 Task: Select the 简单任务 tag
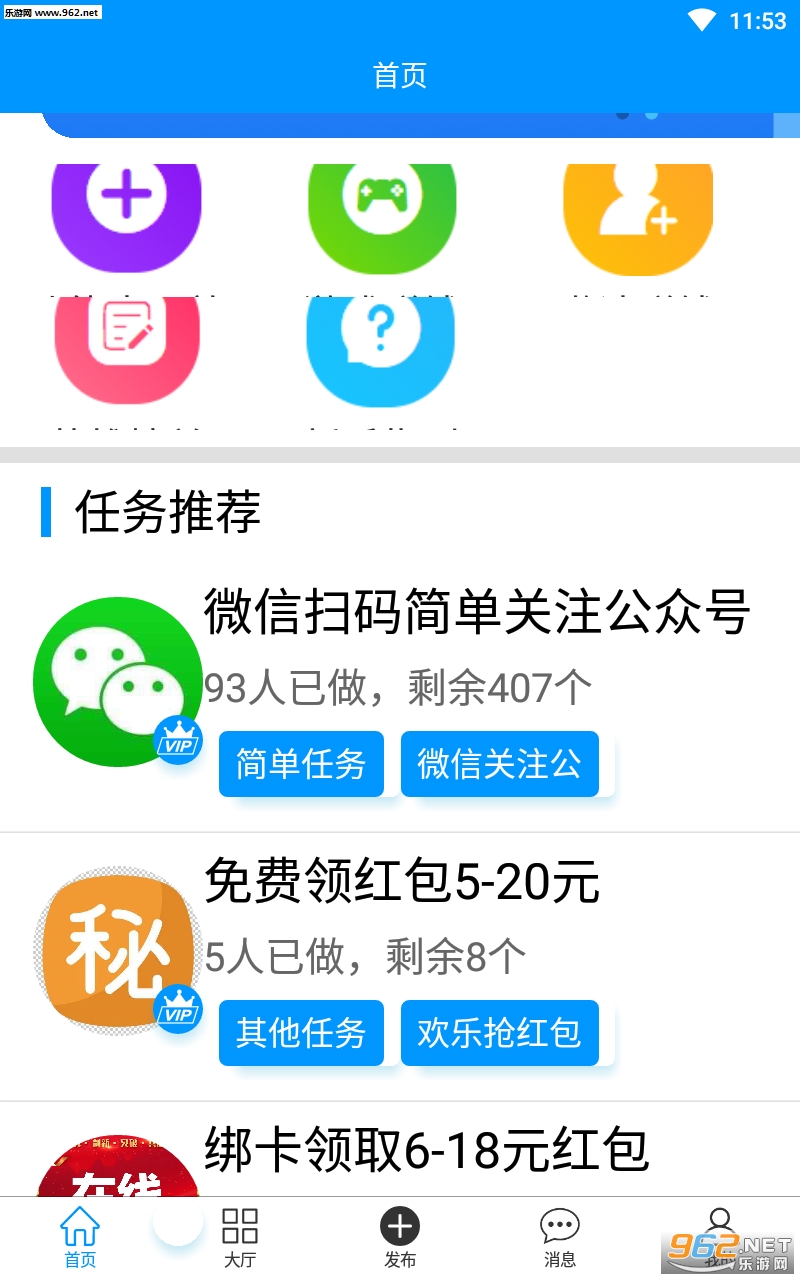(x=301, y=764)
